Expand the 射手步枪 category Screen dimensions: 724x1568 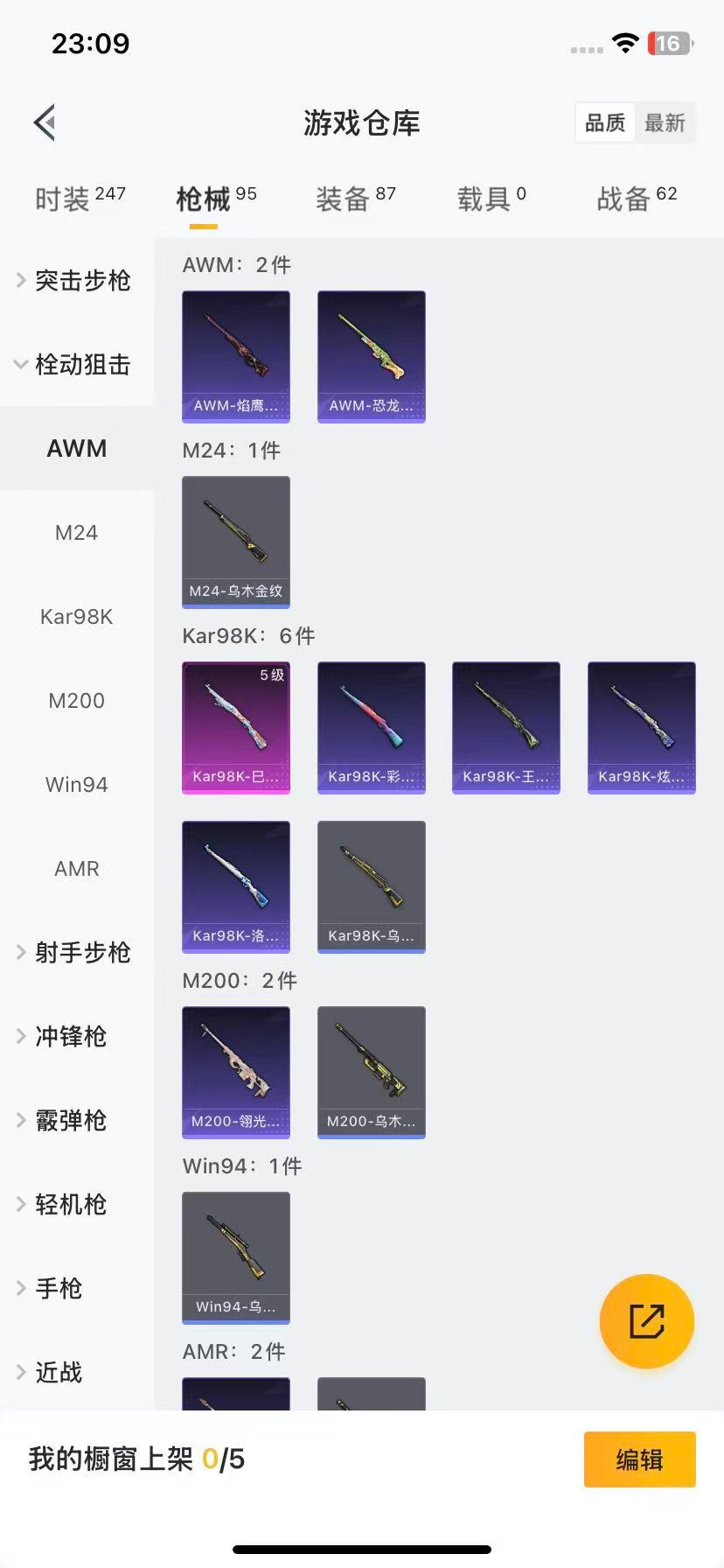tap(83, 952)
